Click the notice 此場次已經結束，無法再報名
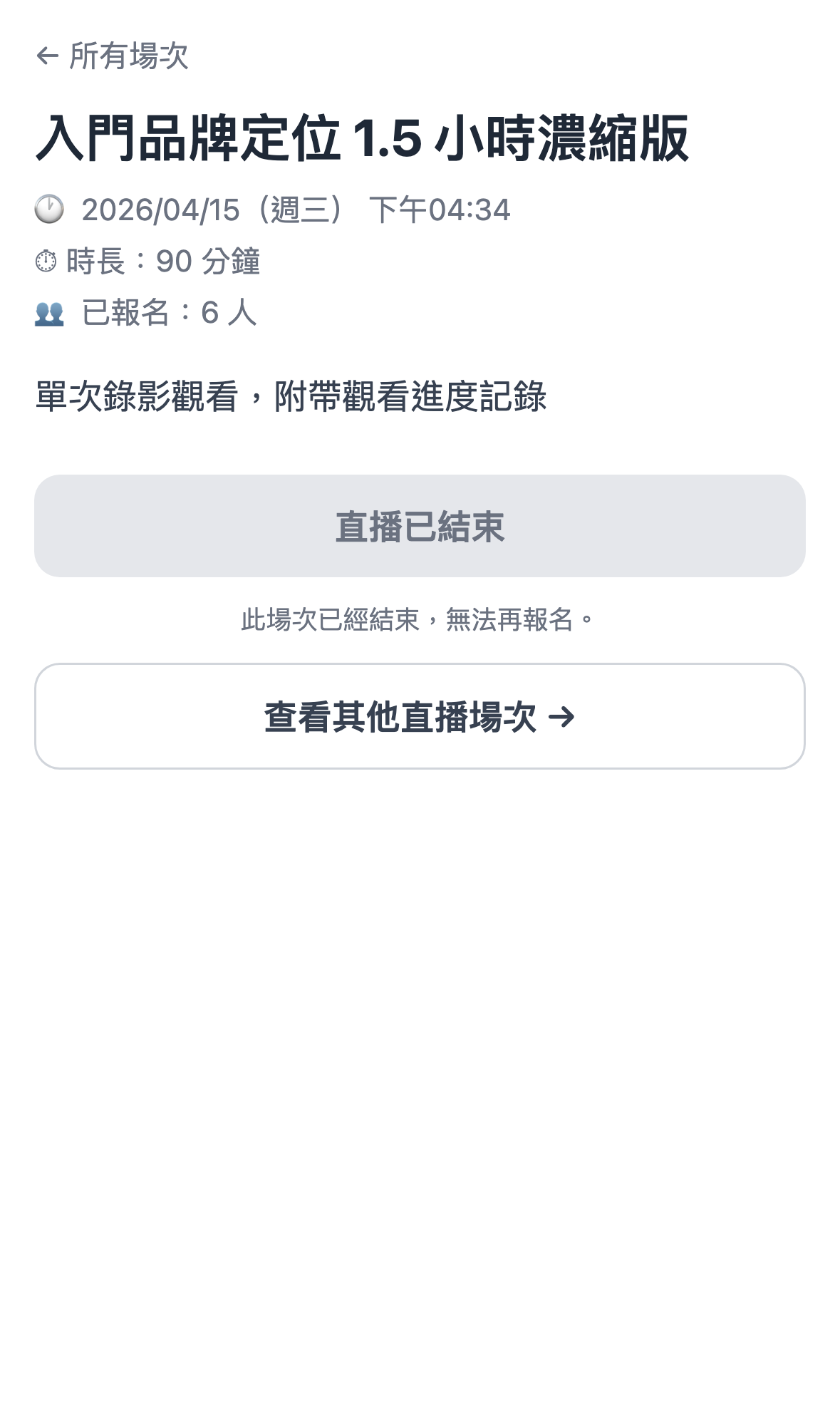The width and height of the screenshot is (840, 1411). point(420,618)
